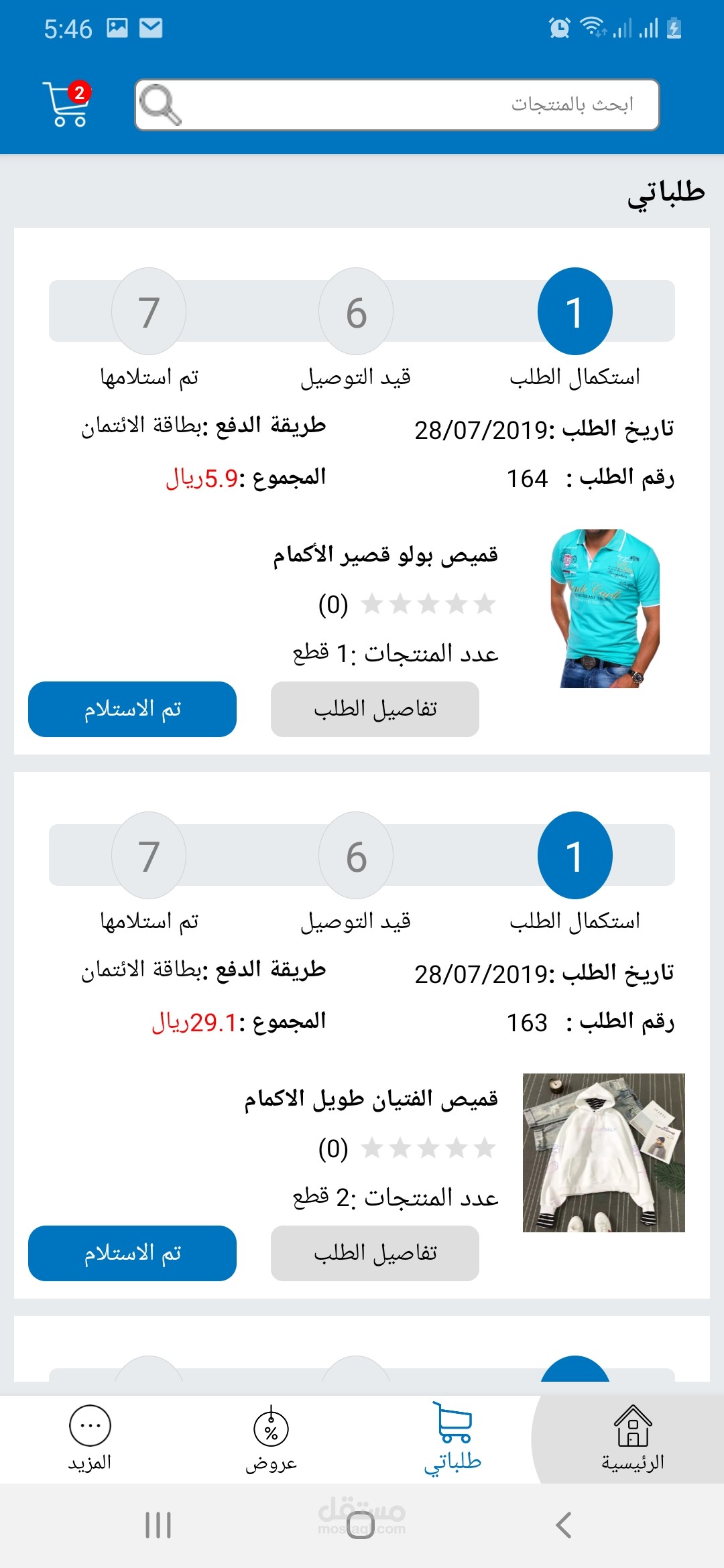Open order details for order 163
724x1568 pixels.
(375, 1253)
